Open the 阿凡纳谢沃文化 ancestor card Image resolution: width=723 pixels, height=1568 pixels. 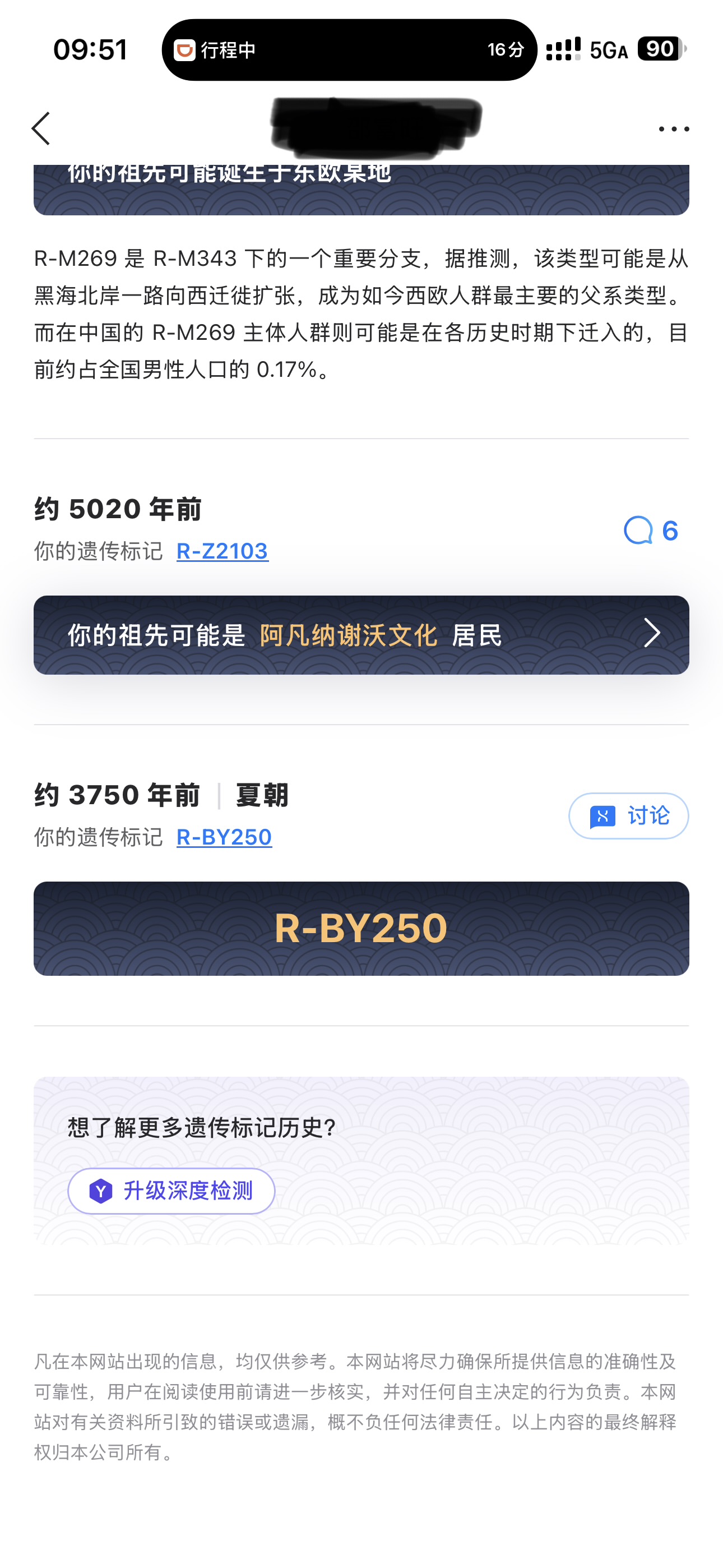pyautogui.click(x=361, y=635)
